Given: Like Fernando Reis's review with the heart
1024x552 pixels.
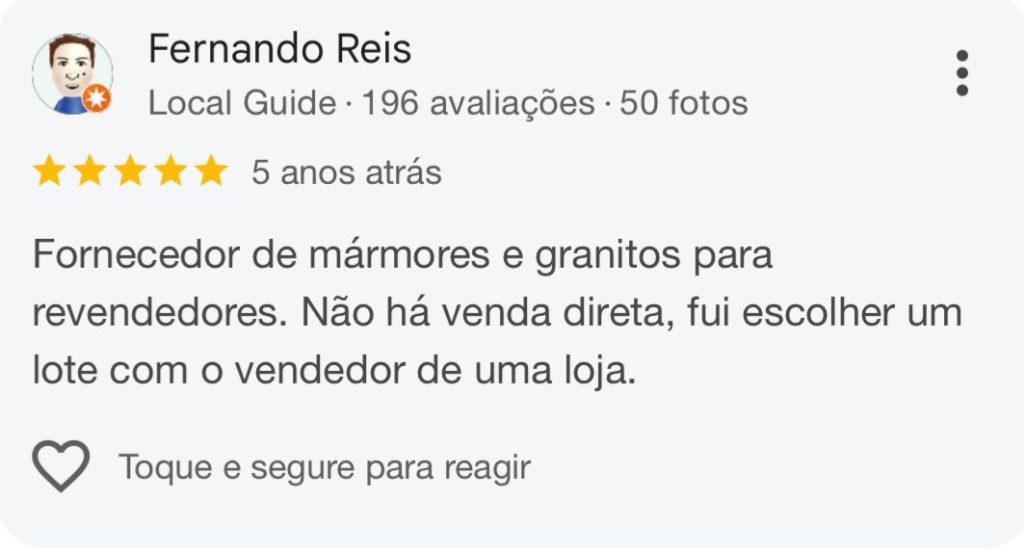Looking at the screenshot, I should tap(61, 466).
